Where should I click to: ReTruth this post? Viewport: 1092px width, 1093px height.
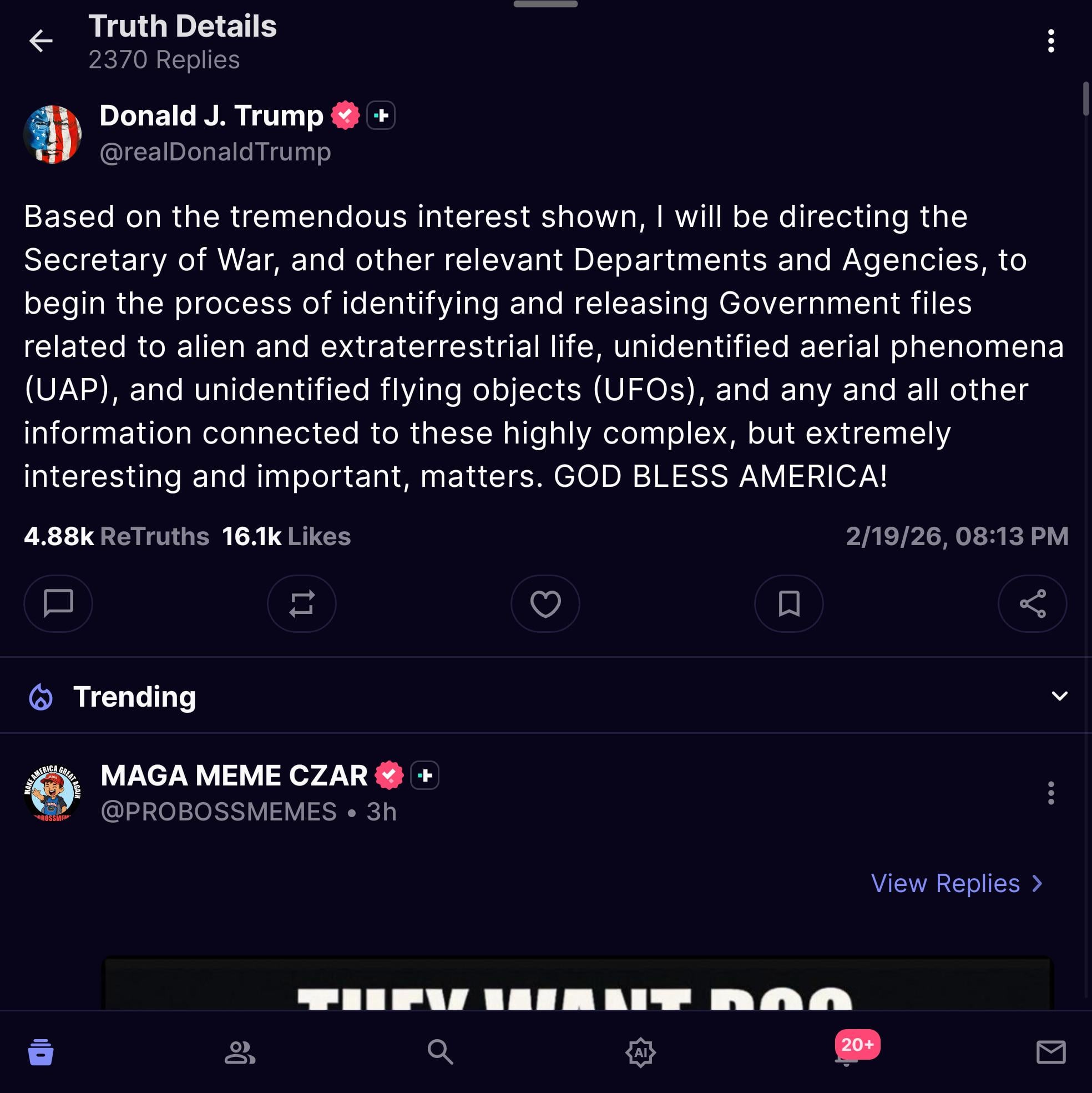pyautogui.click(x=301, y=603)
